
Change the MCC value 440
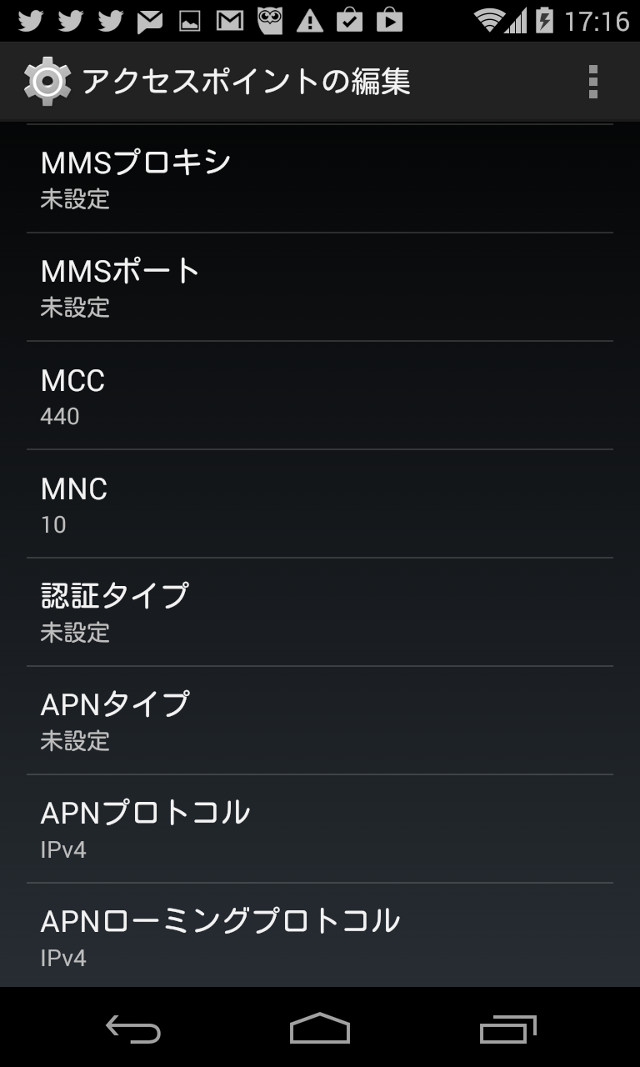coord(320,395)
